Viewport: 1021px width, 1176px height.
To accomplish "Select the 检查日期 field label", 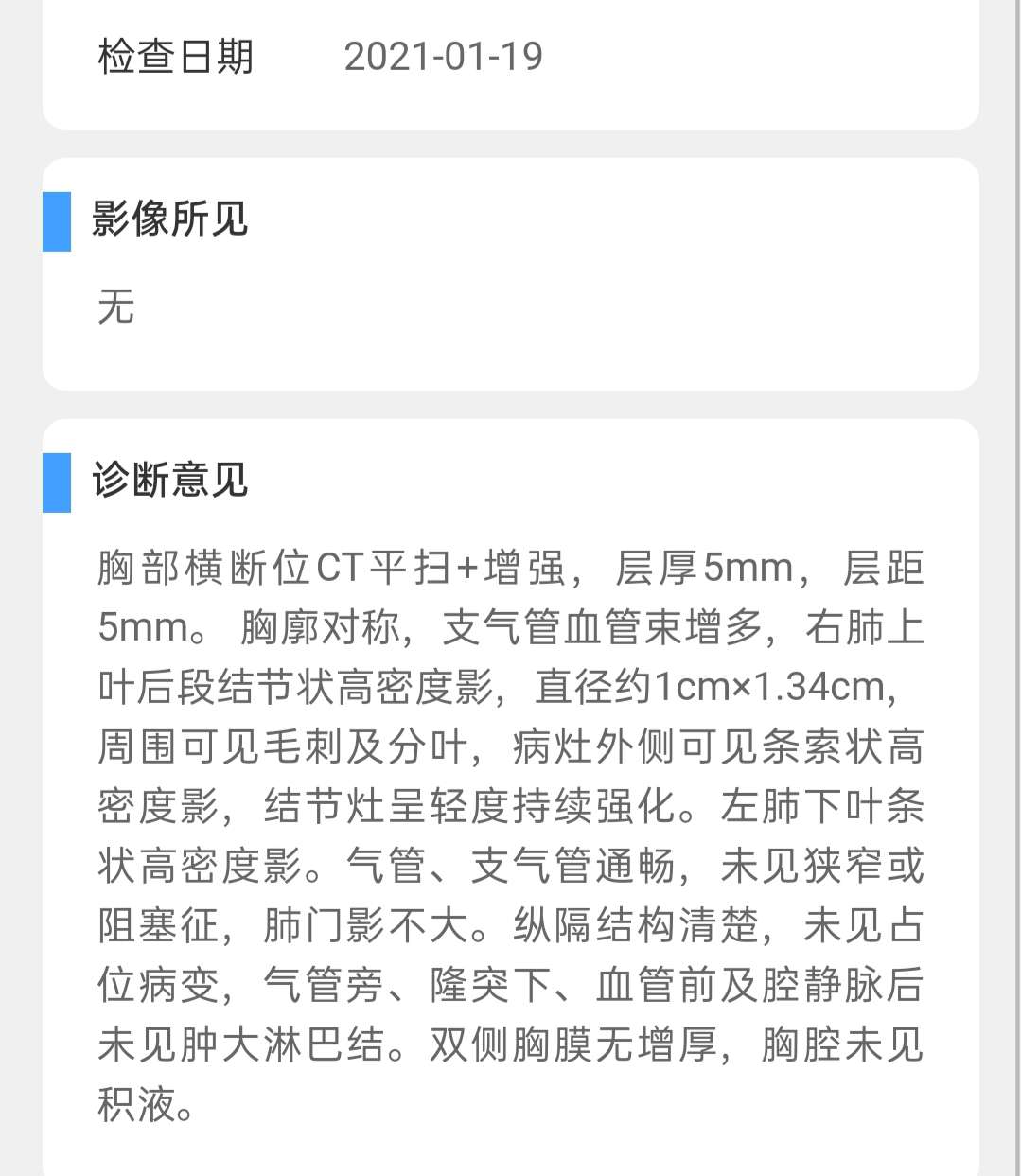I will (x=173, y=57).
